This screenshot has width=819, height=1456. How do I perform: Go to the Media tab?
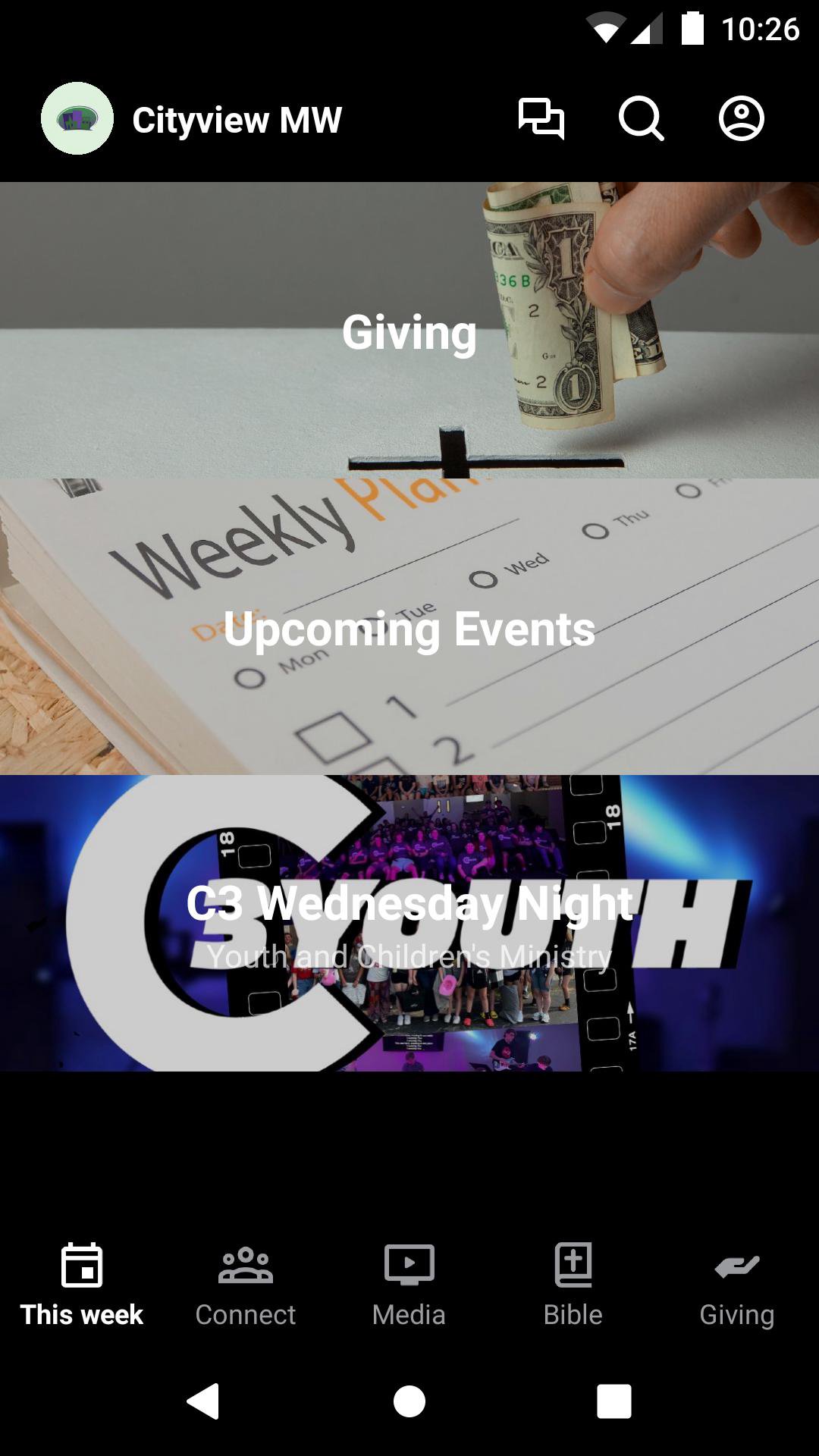pos(409,1285)
